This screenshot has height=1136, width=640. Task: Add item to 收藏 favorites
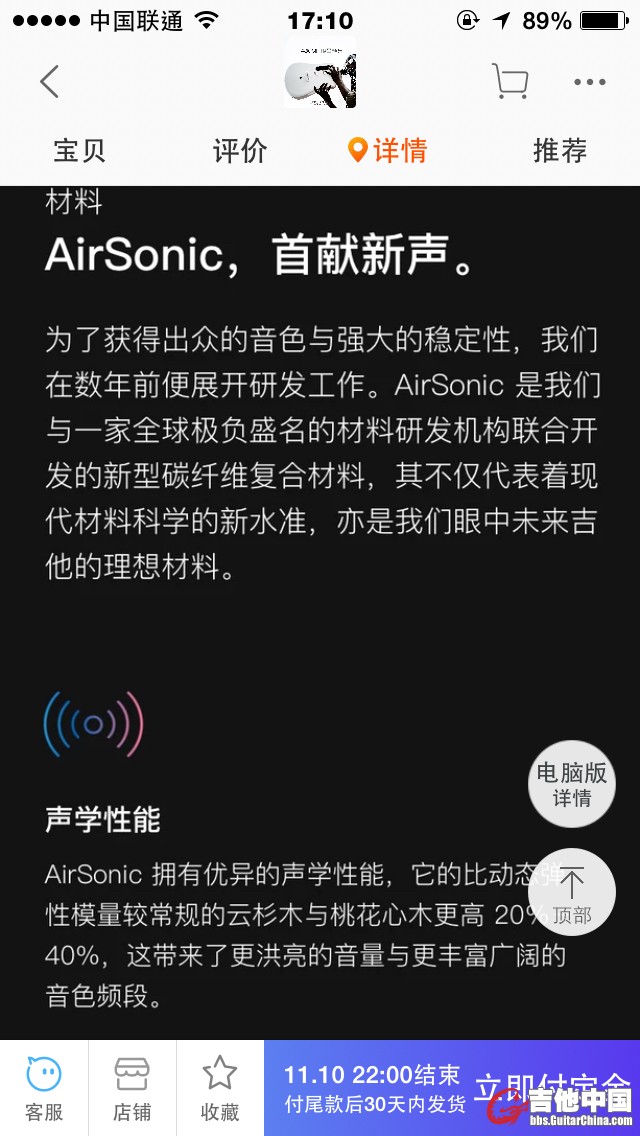[x=220, y=1088]
